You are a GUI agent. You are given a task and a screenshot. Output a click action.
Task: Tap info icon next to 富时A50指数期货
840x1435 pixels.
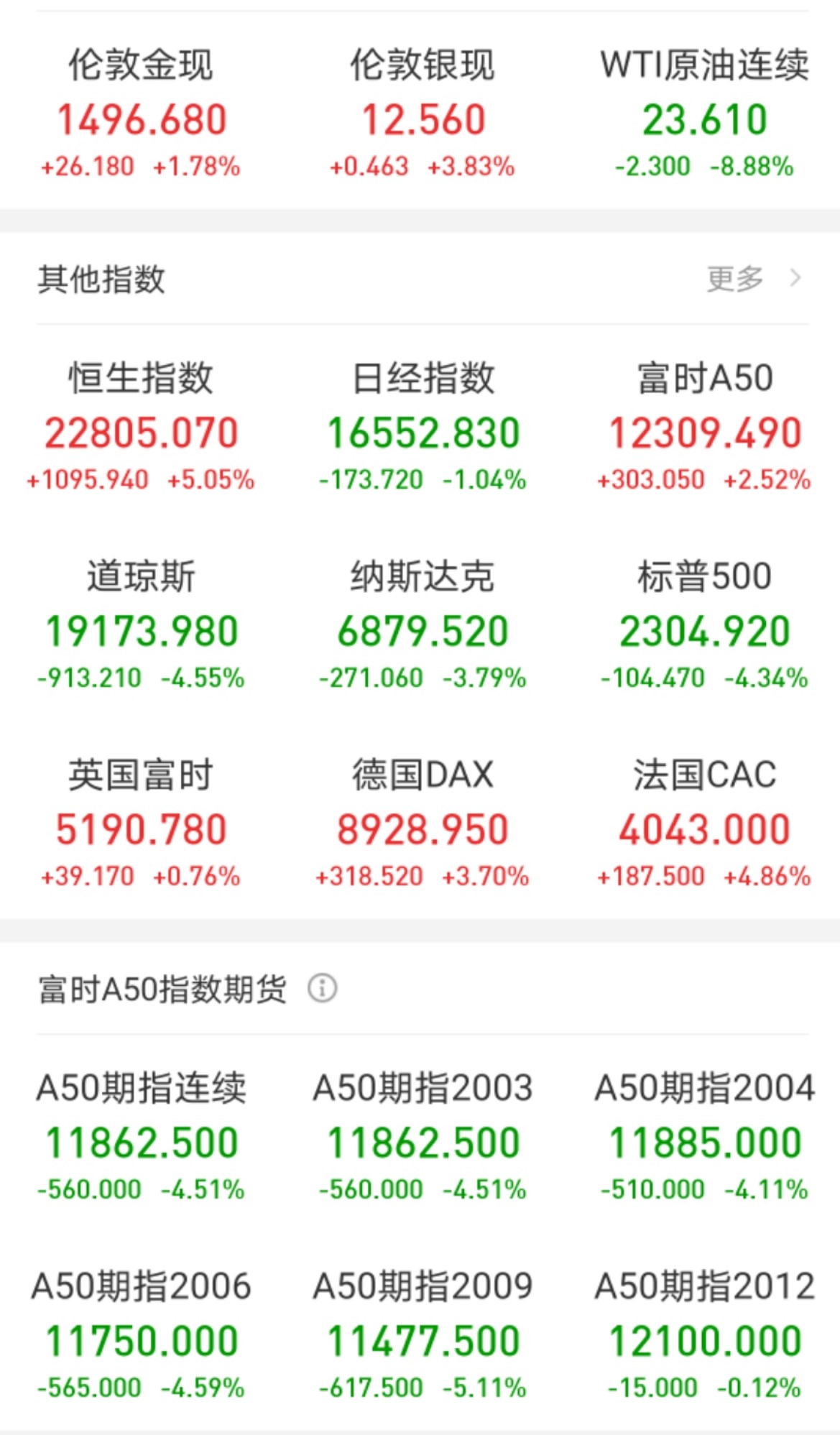322,989
